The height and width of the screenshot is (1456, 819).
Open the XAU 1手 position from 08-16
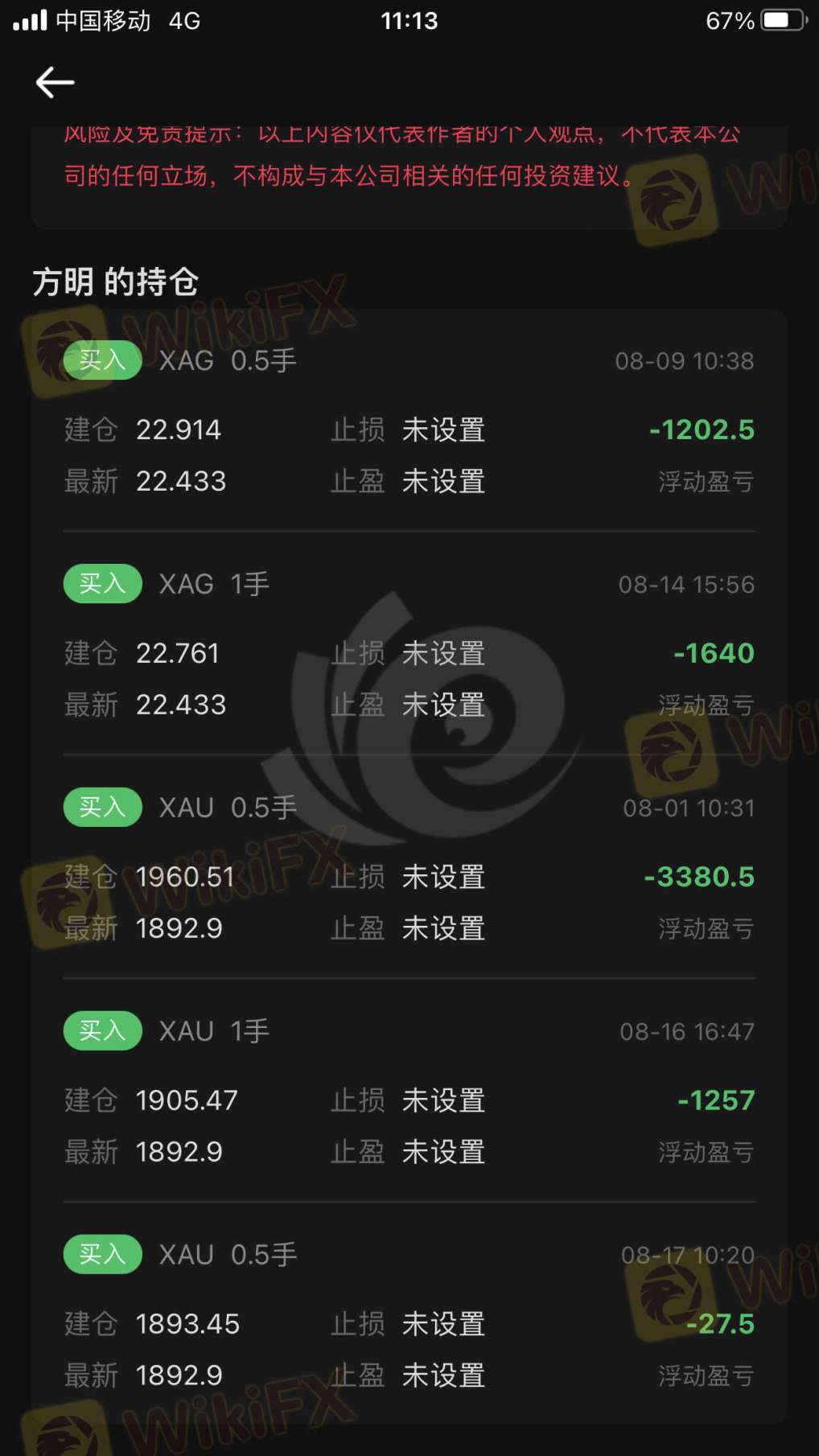(x=409, y=1092)
